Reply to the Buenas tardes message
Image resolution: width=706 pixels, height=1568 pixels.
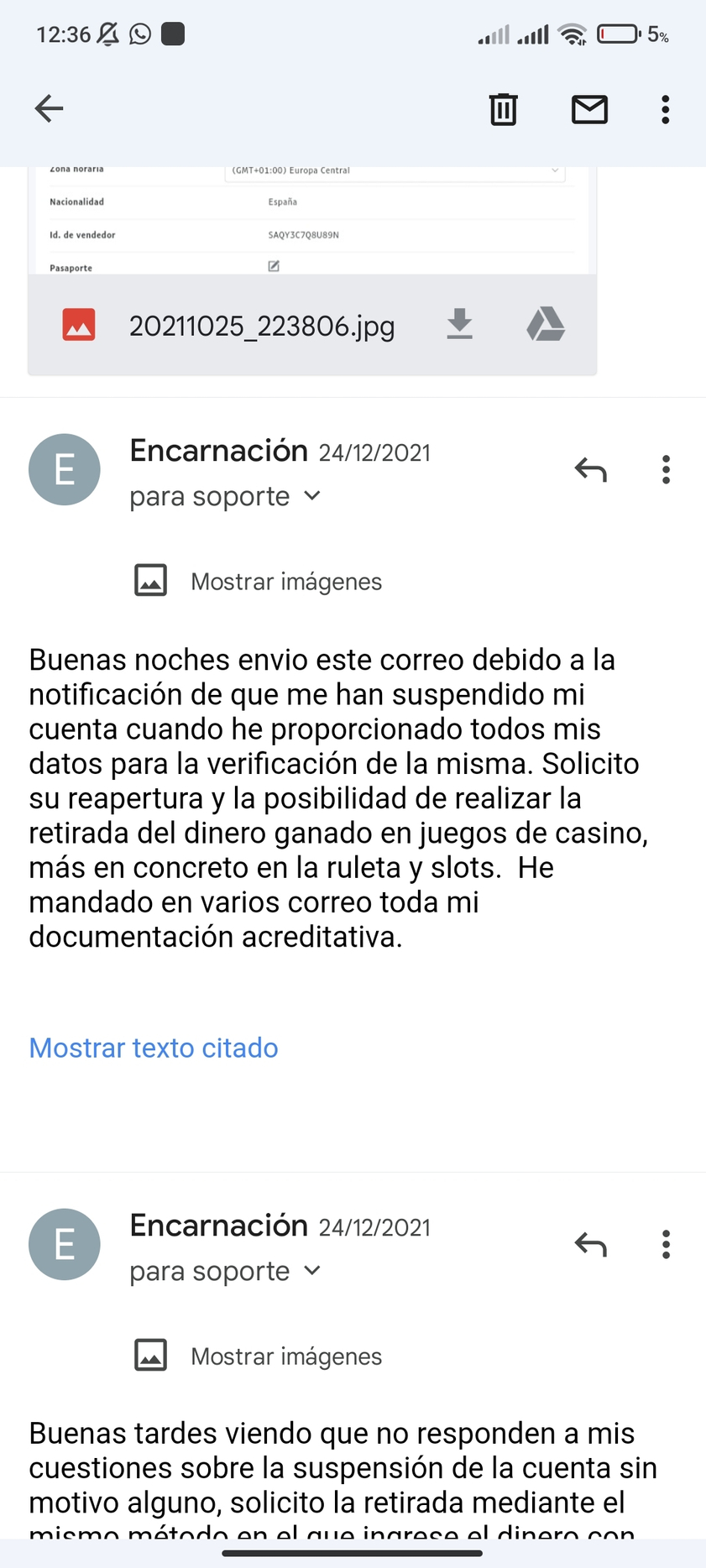tap(590, 1244)
